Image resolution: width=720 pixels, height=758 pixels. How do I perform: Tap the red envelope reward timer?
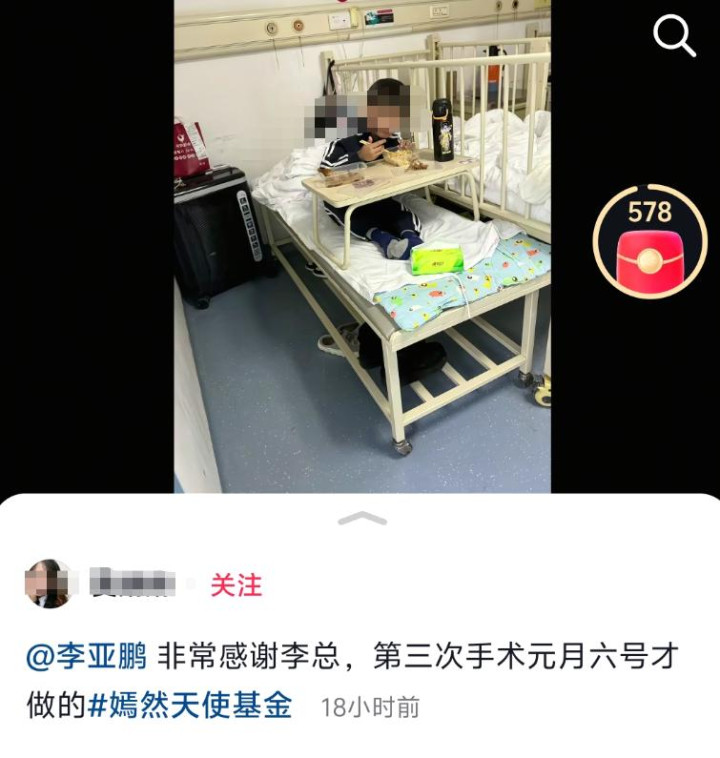point(650,242)
